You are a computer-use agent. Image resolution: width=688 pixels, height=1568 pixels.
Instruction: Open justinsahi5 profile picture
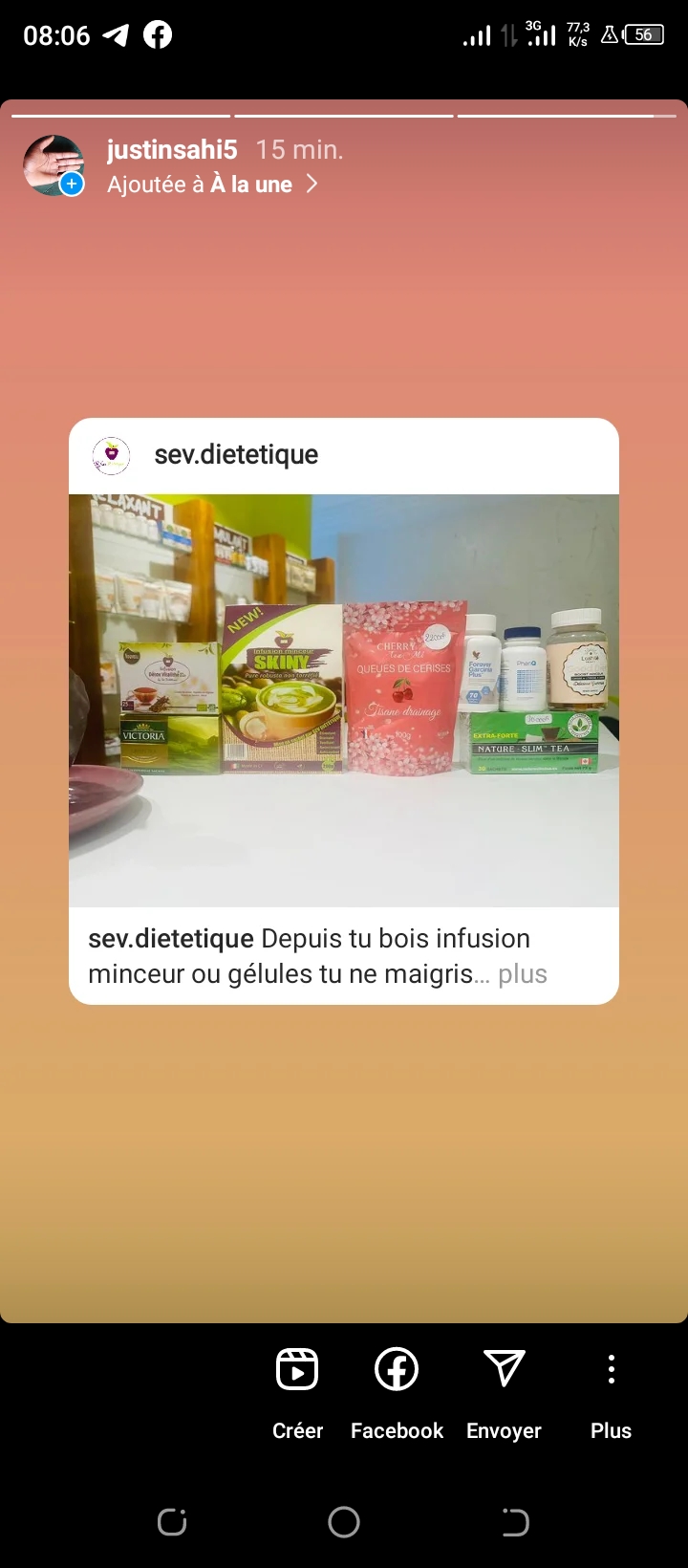click(54, 164)
